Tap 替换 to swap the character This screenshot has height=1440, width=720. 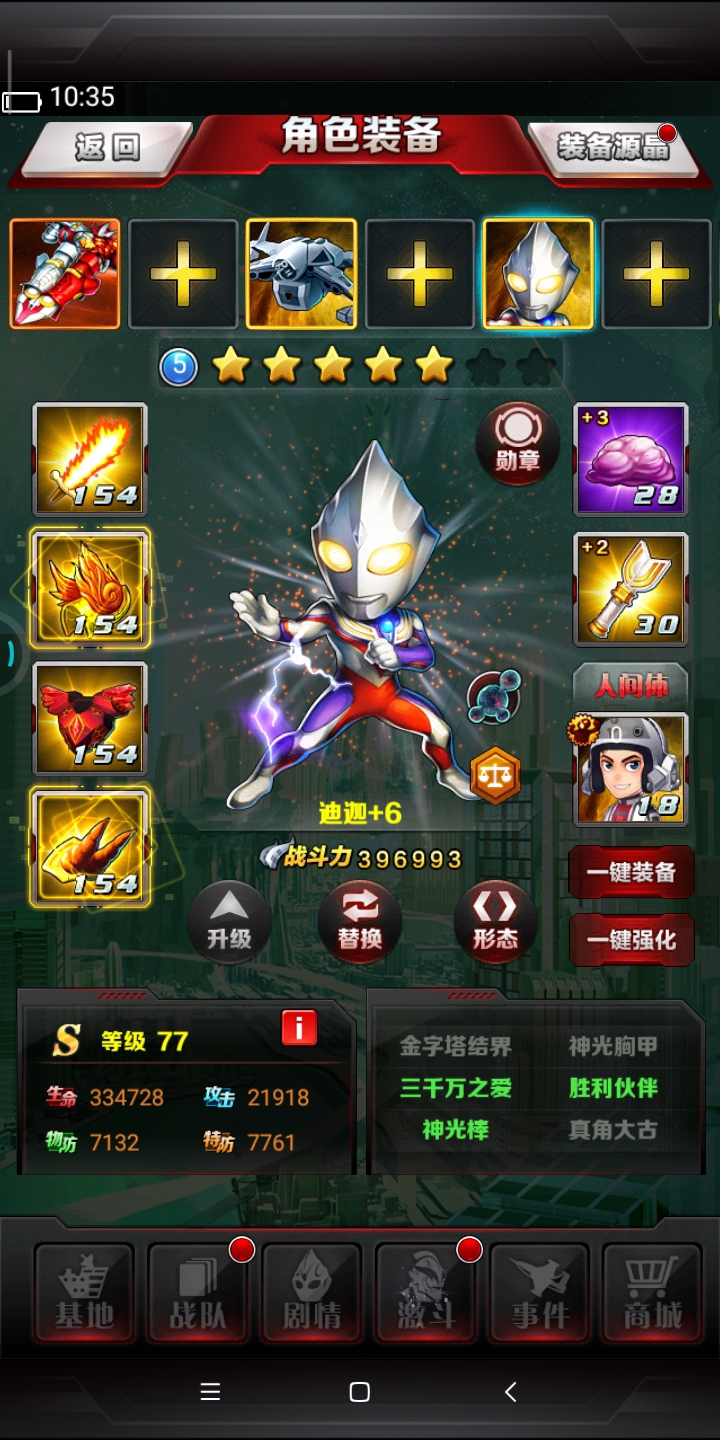coord(360,922)
